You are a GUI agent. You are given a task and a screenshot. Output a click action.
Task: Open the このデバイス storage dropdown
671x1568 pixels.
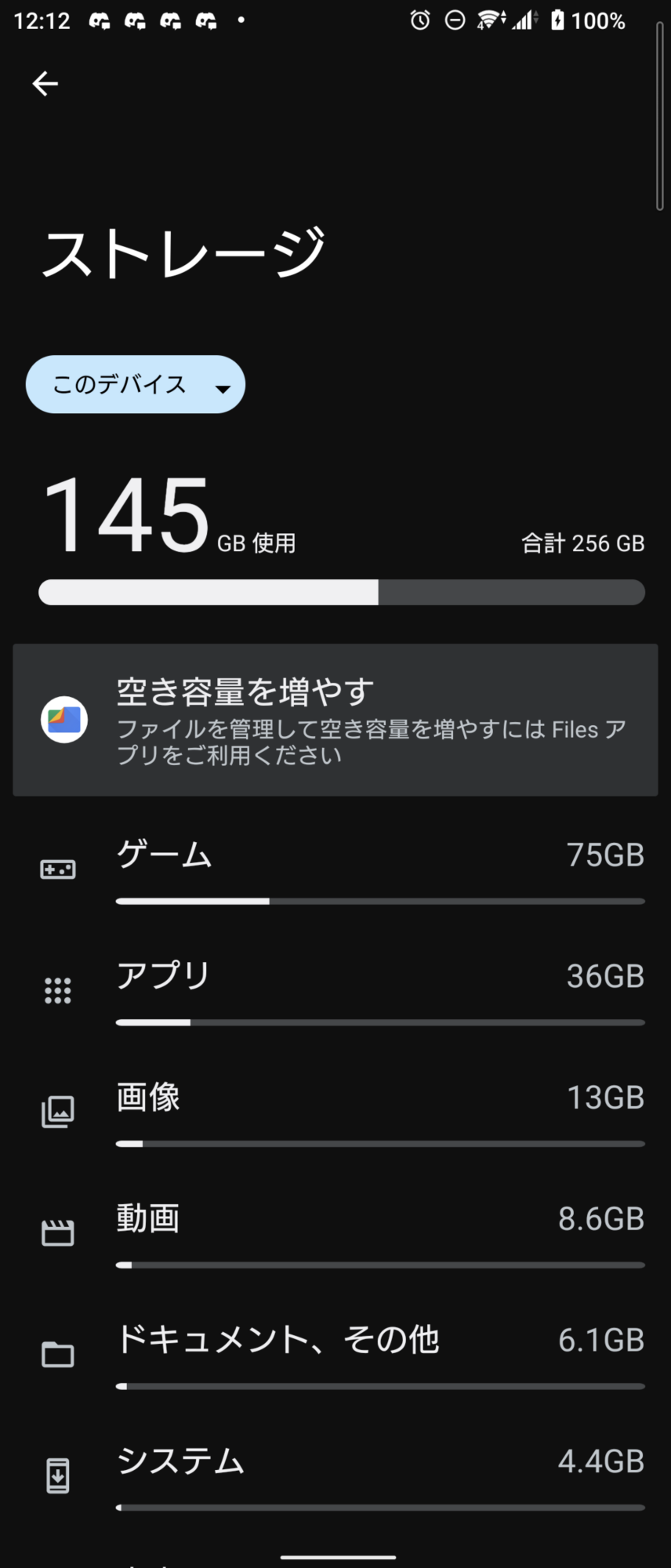[136, 384]
